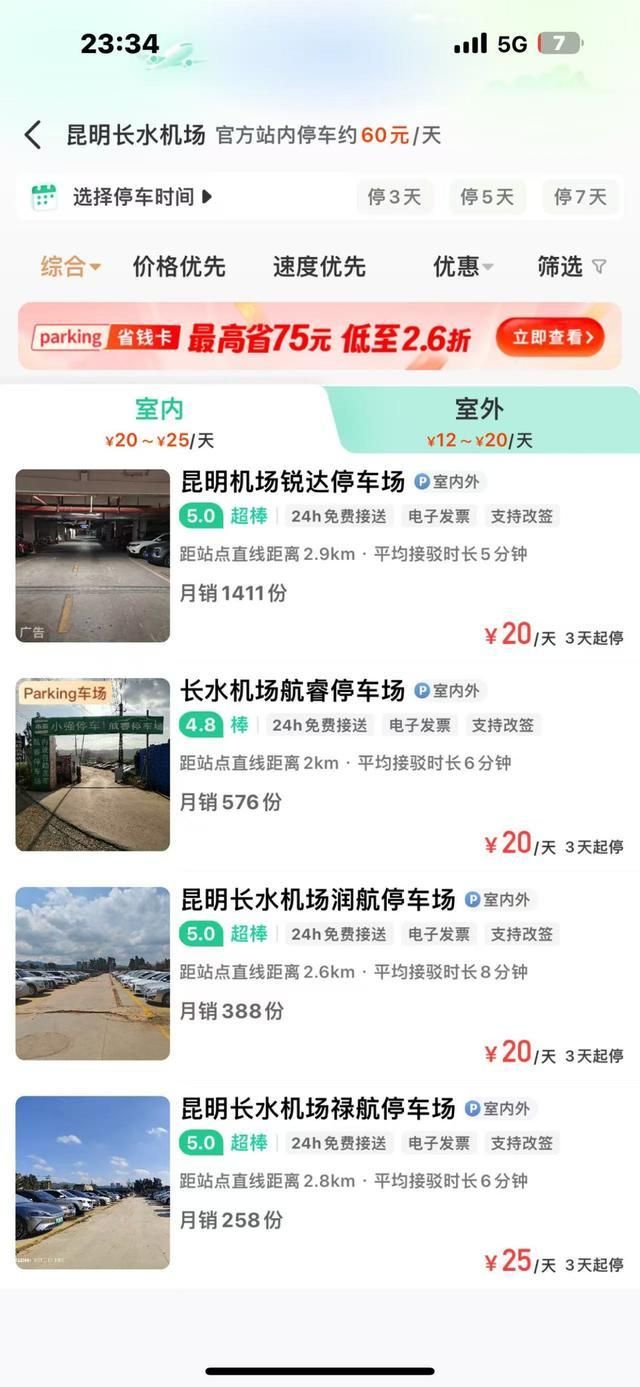Sort by 速度优先
This screenshot has height=1387, width=640.
[319, 267]
